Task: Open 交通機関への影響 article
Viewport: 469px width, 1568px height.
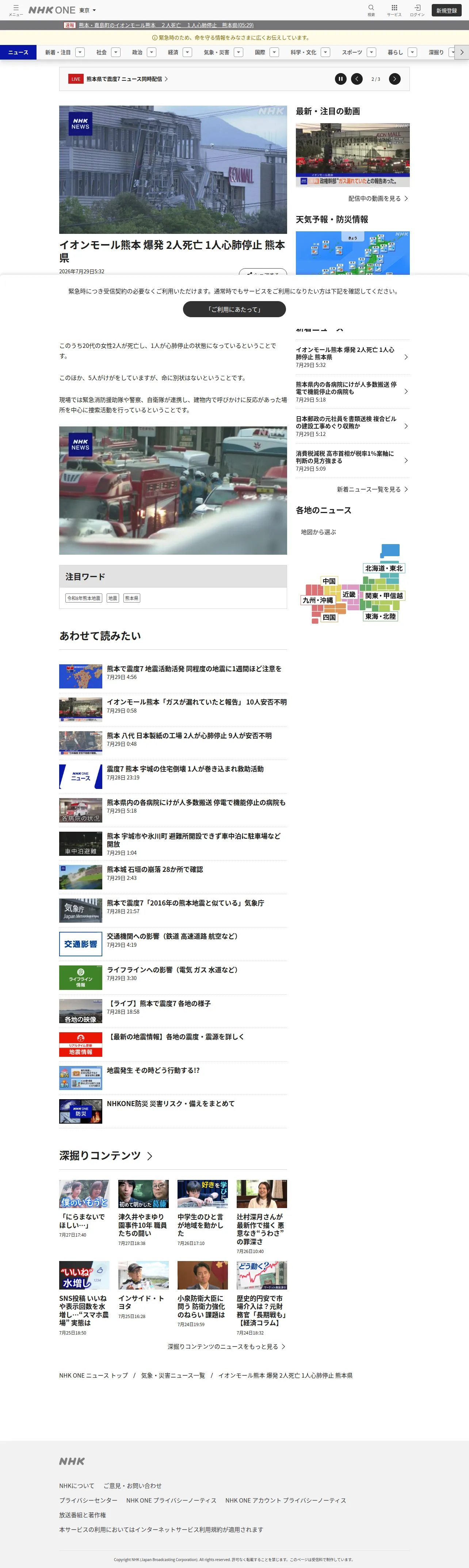Action: pos(173,941)
